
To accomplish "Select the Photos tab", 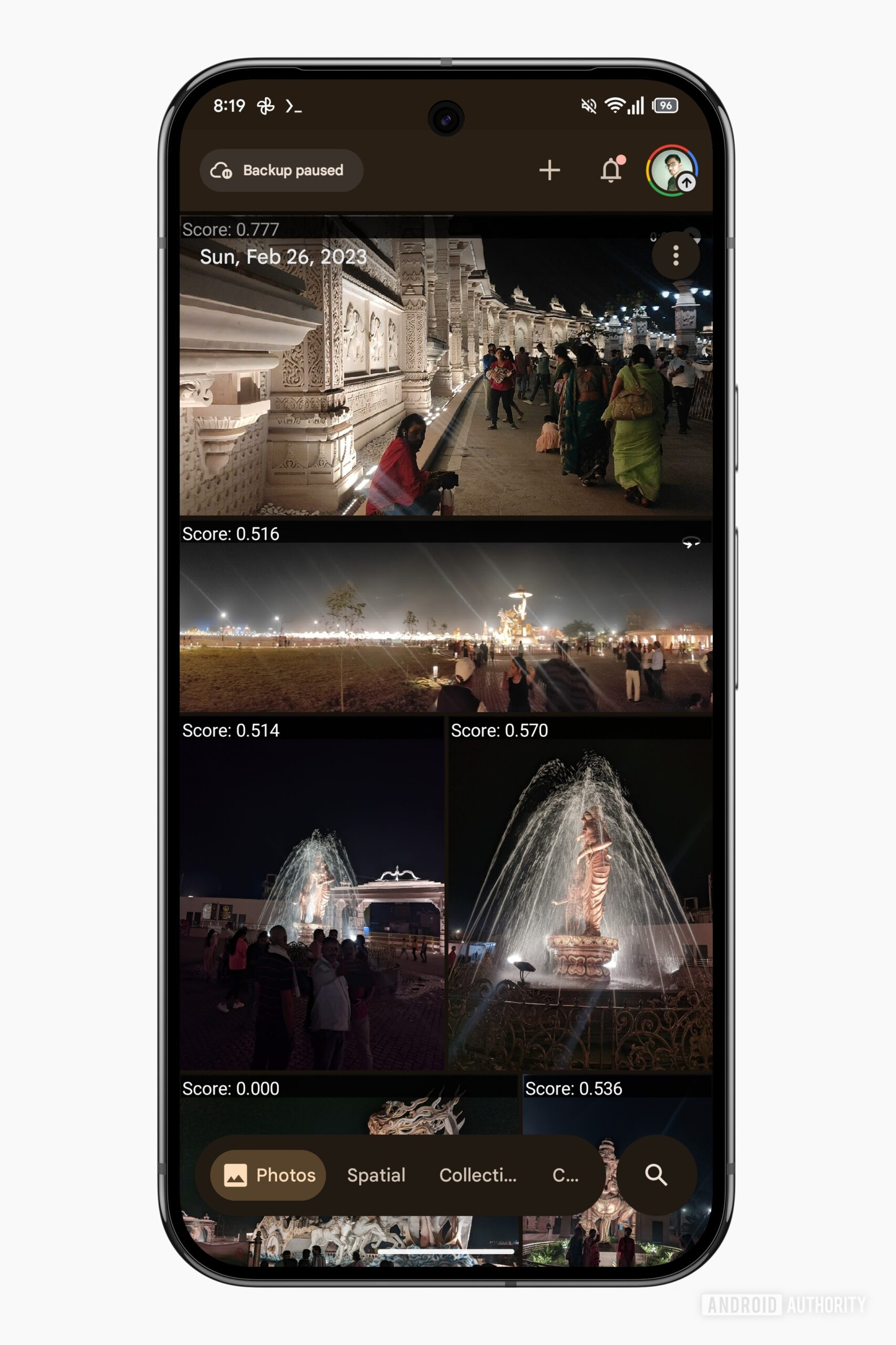I will click(x=268, y=1175).
